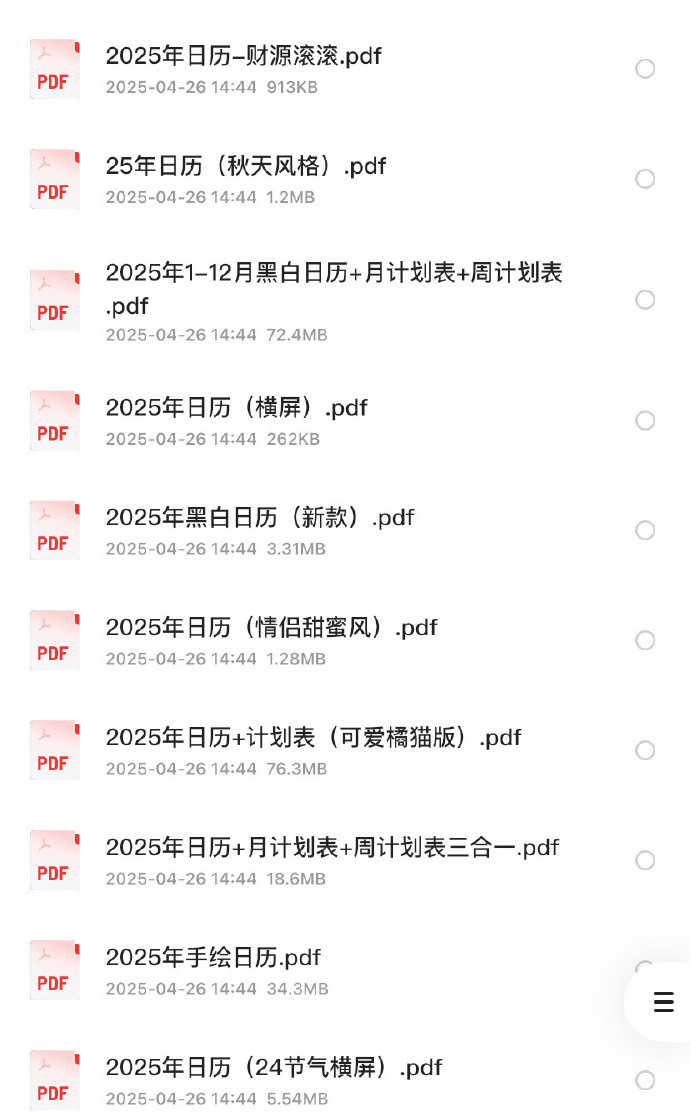Select the 三合一.pdf file circle
The image size is (690, 1115).
[x=645, y=860]
